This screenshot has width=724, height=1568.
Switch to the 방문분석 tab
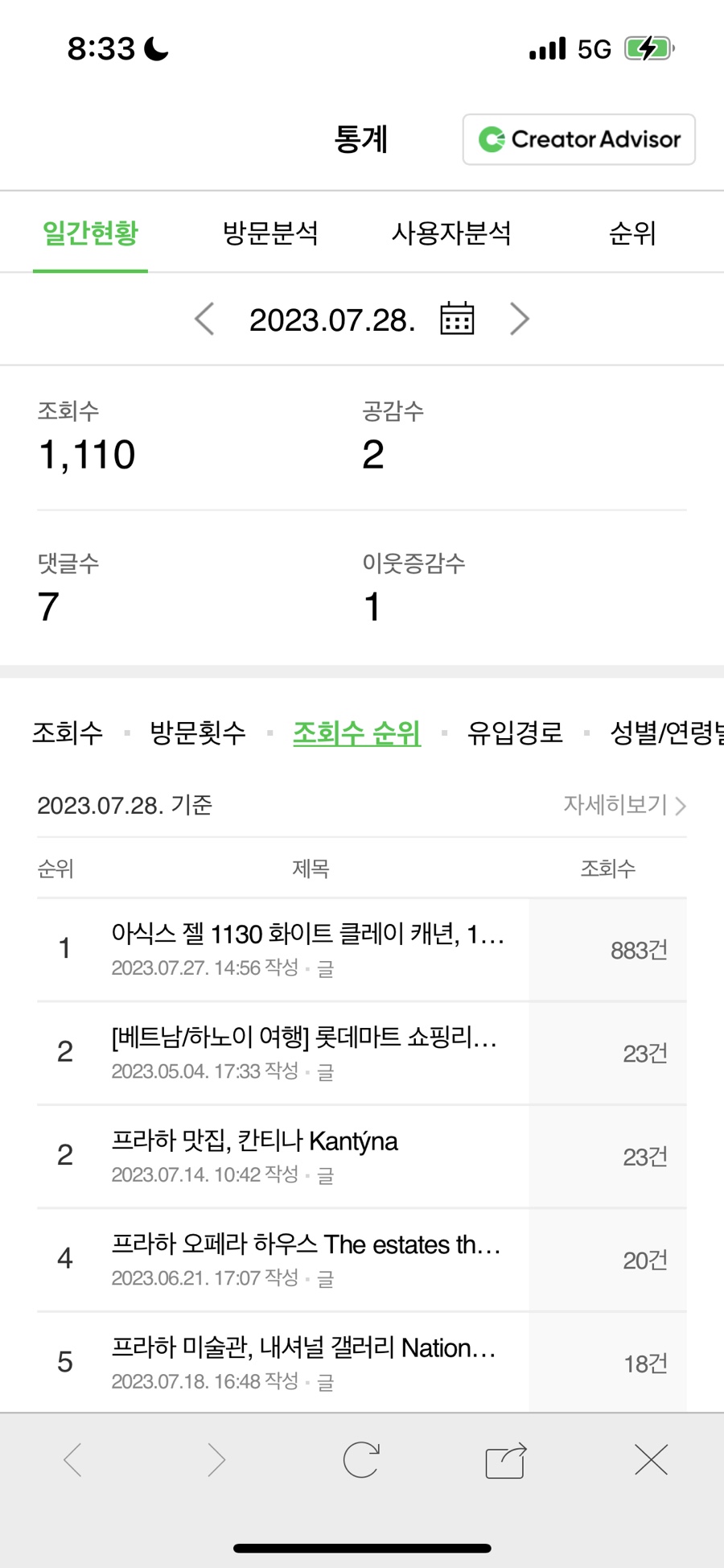click(270, 233)
